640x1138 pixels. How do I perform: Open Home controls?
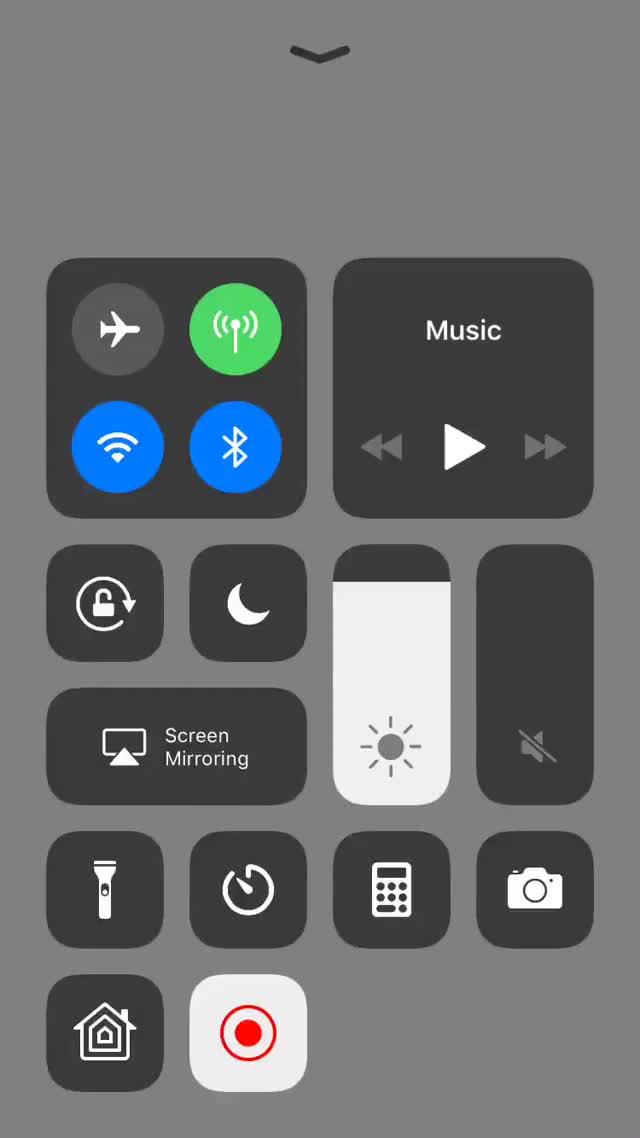pos(105,1033)
